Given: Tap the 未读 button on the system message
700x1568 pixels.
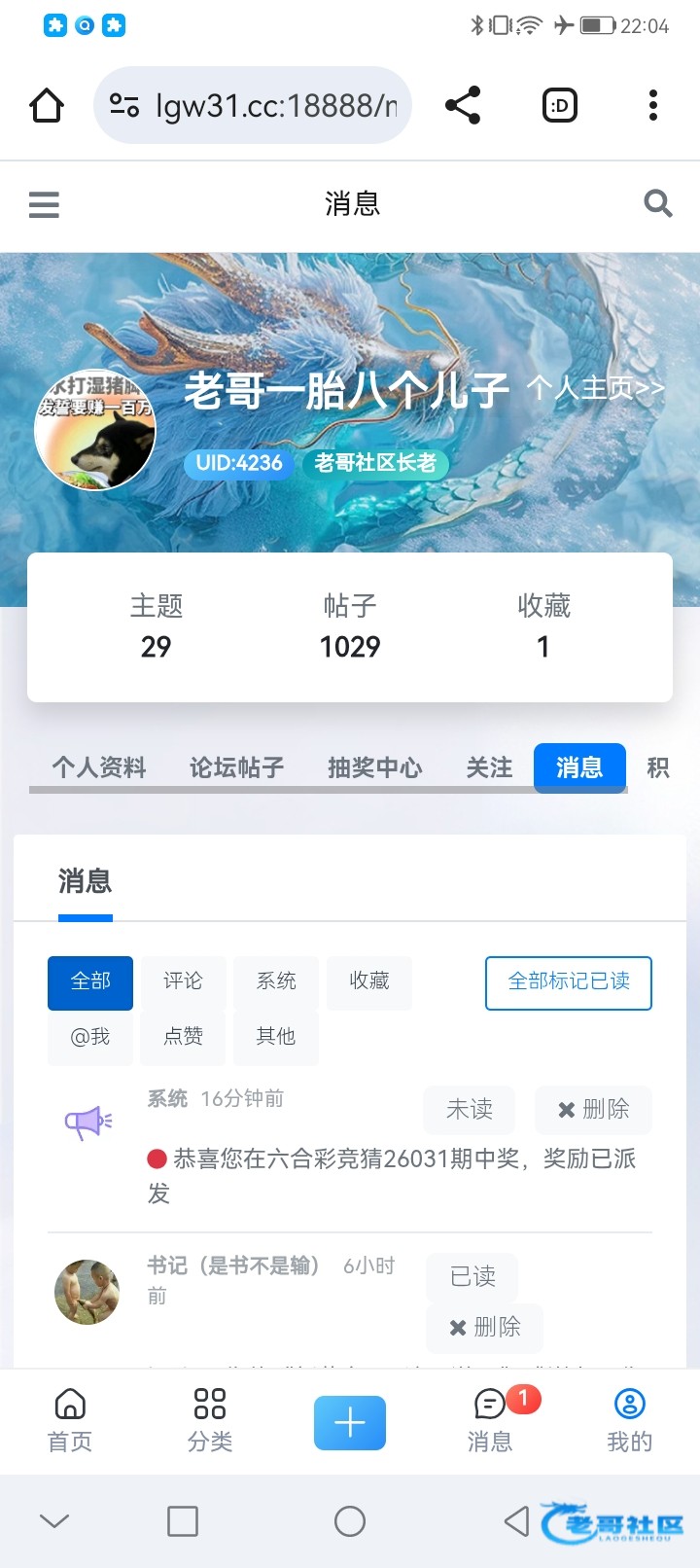Looking at the screenshot, I should 469,1110.
